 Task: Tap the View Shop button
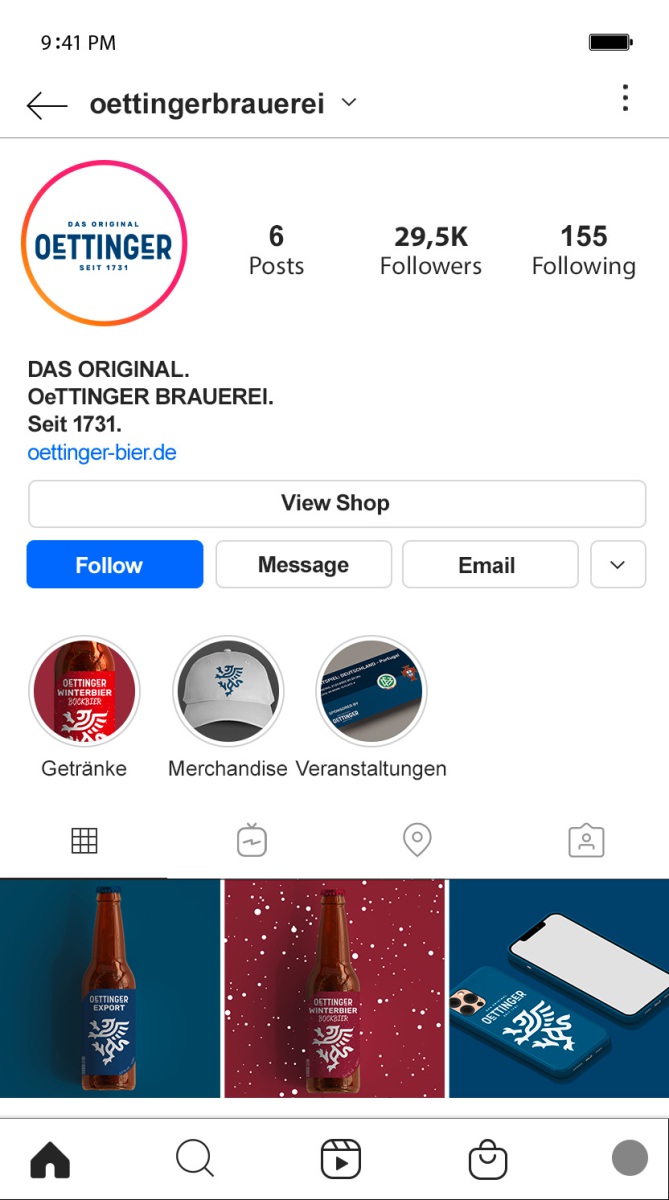[x=336, y=503]
